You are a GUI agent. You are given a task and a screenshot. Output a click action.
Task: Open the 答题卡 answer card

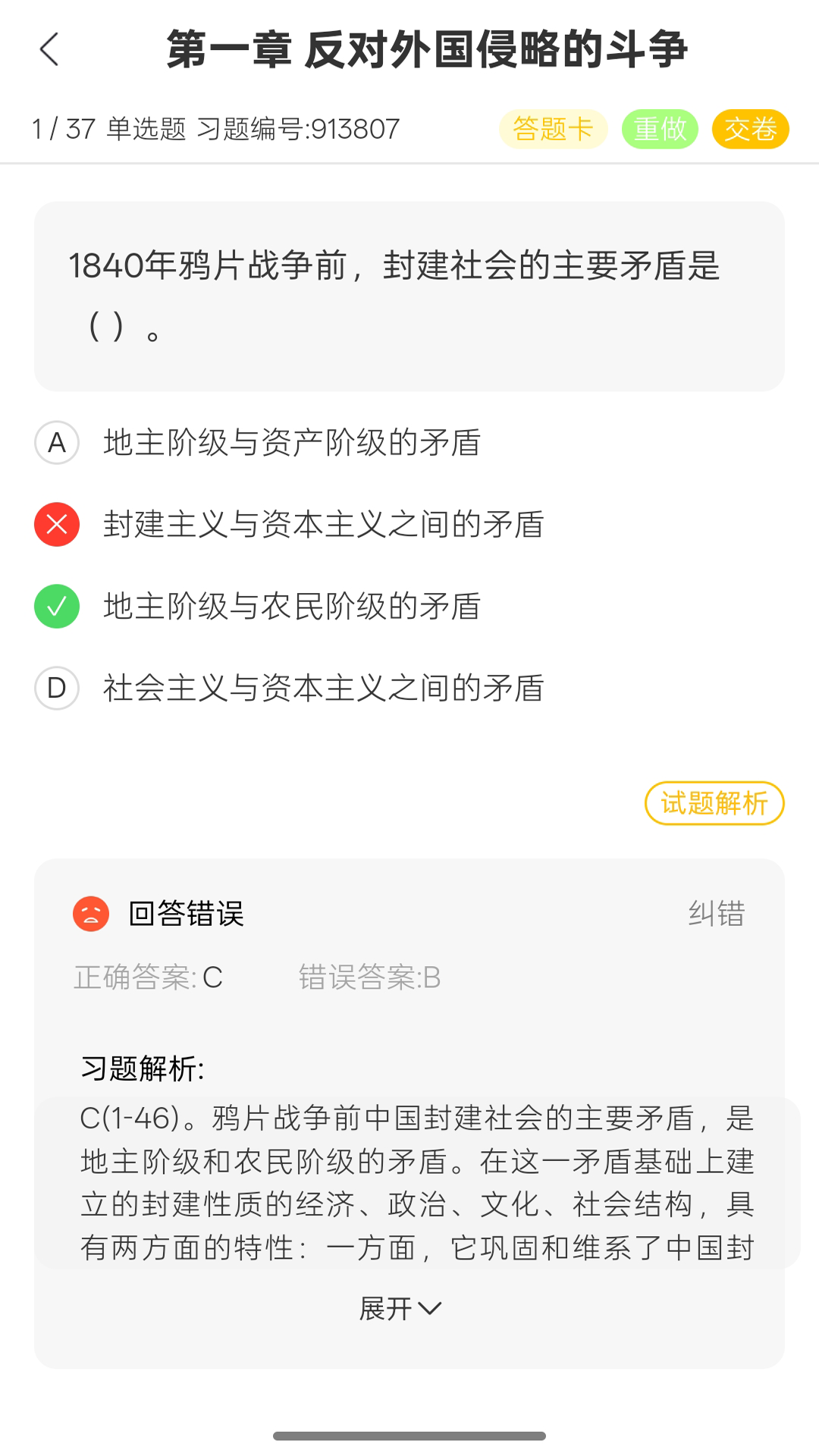click(553, 128)
